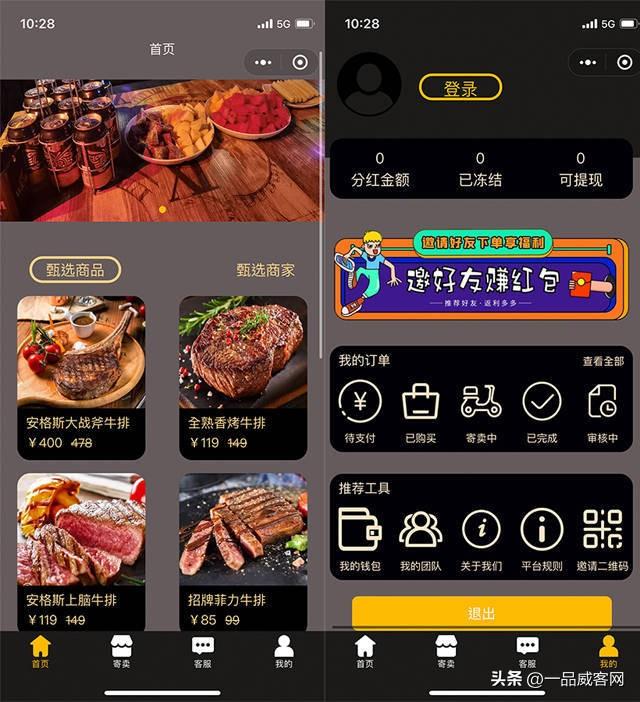This screenshot has width=640, height=702.
Task: View 已完成 completed orders
Action: tap(542, 411)
